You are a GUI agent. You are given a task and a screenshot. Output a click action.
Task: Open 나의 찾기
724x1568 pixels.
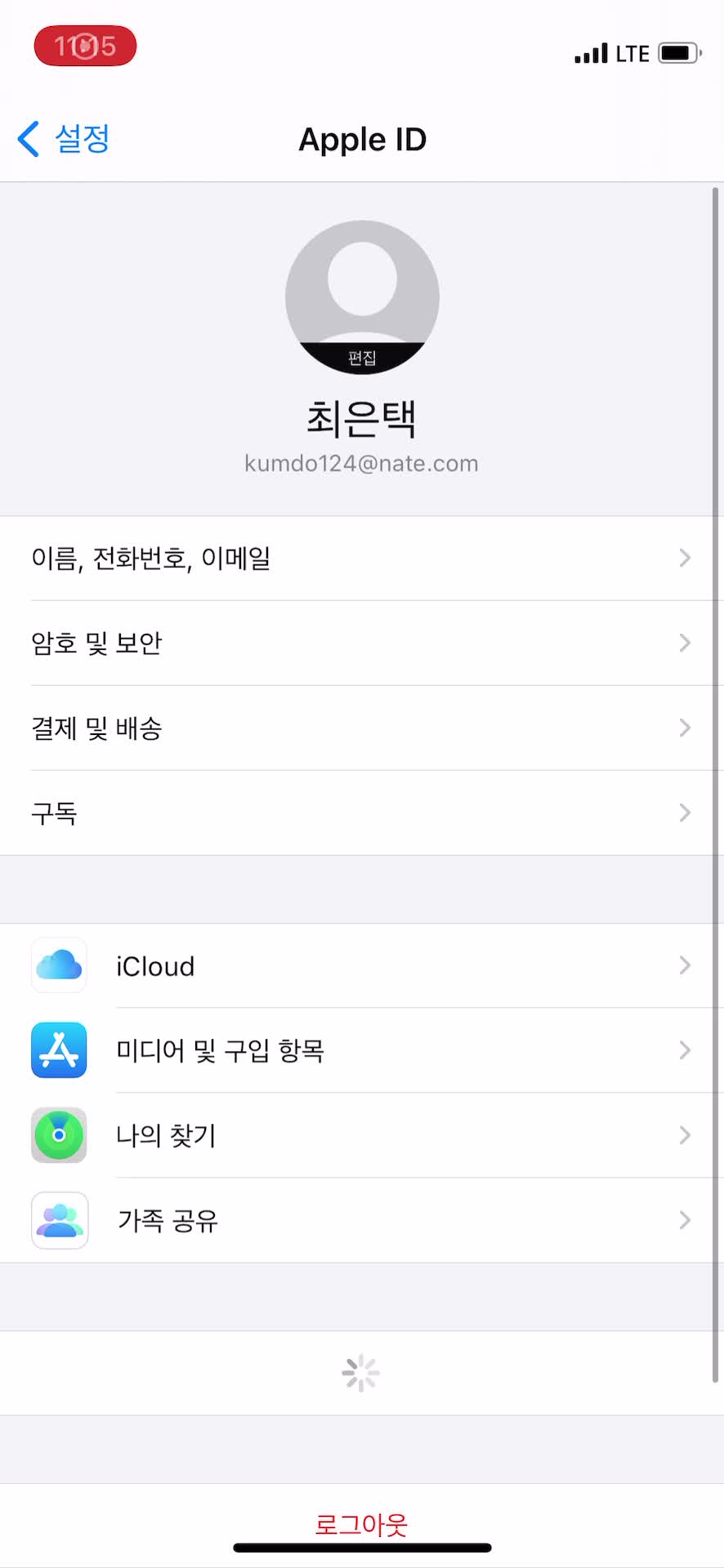click(361, 1135)
